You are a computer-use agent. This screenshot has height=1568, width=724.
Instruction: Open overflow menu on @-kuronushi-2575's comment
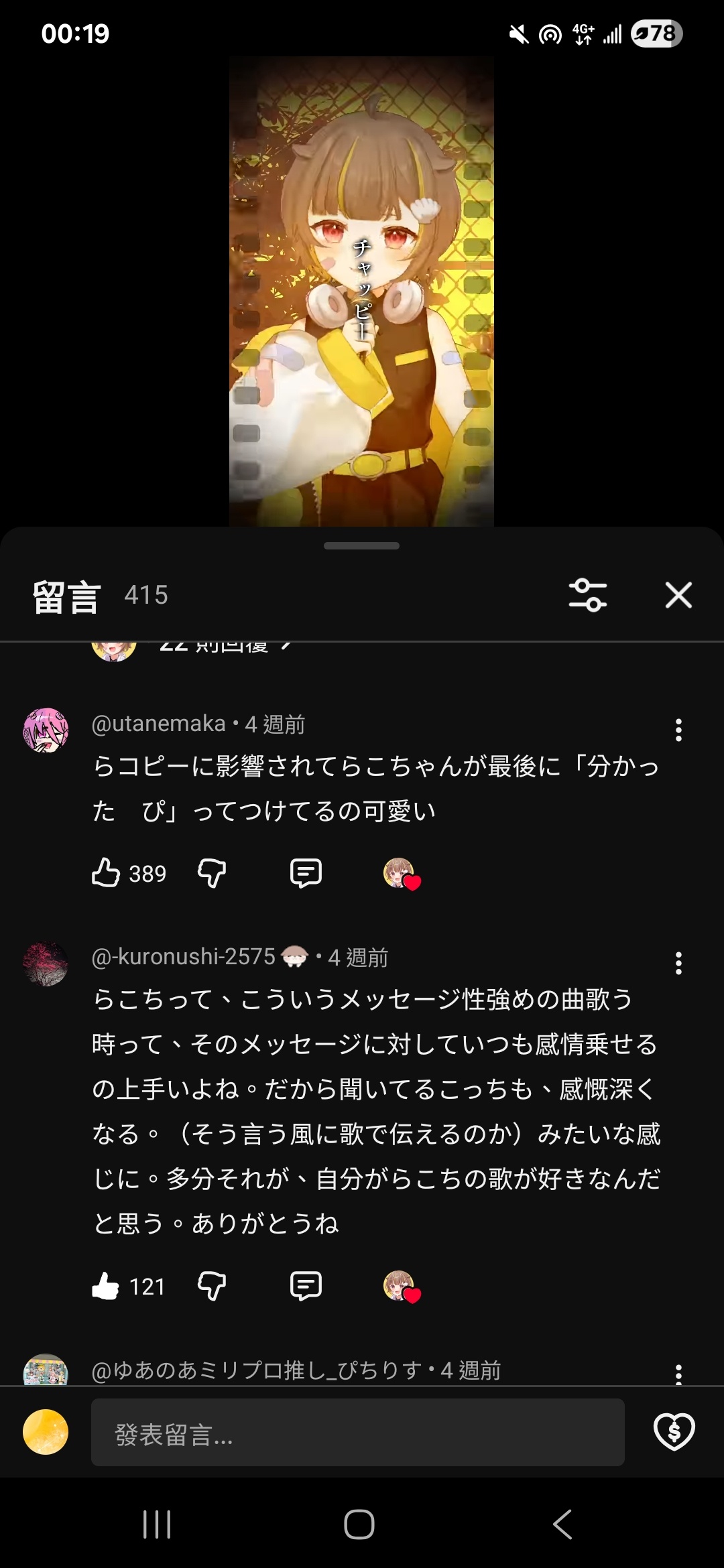point(678,963)
